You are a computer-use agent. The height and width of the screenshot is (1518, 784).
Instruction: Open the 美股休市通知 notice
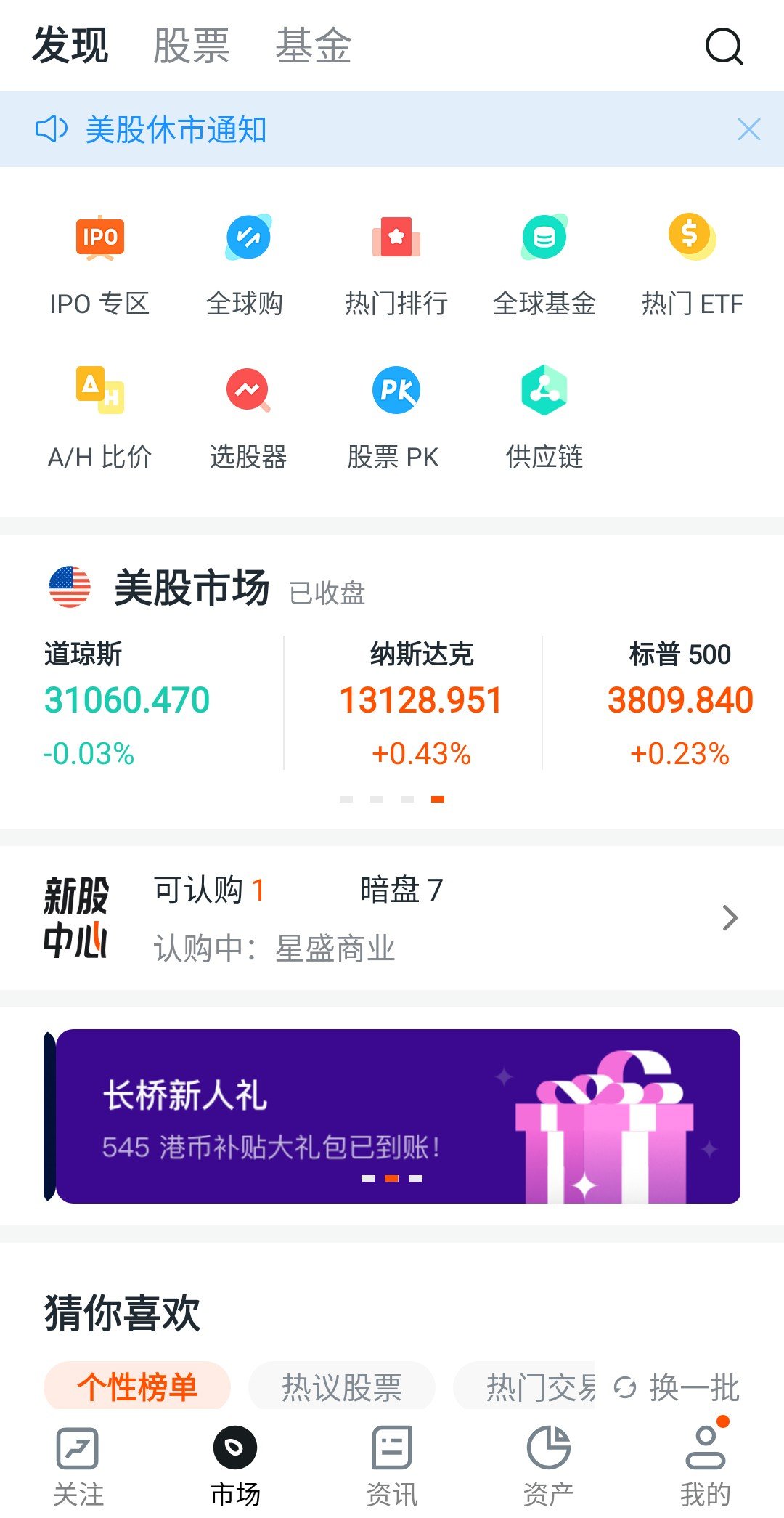[176, 130]
